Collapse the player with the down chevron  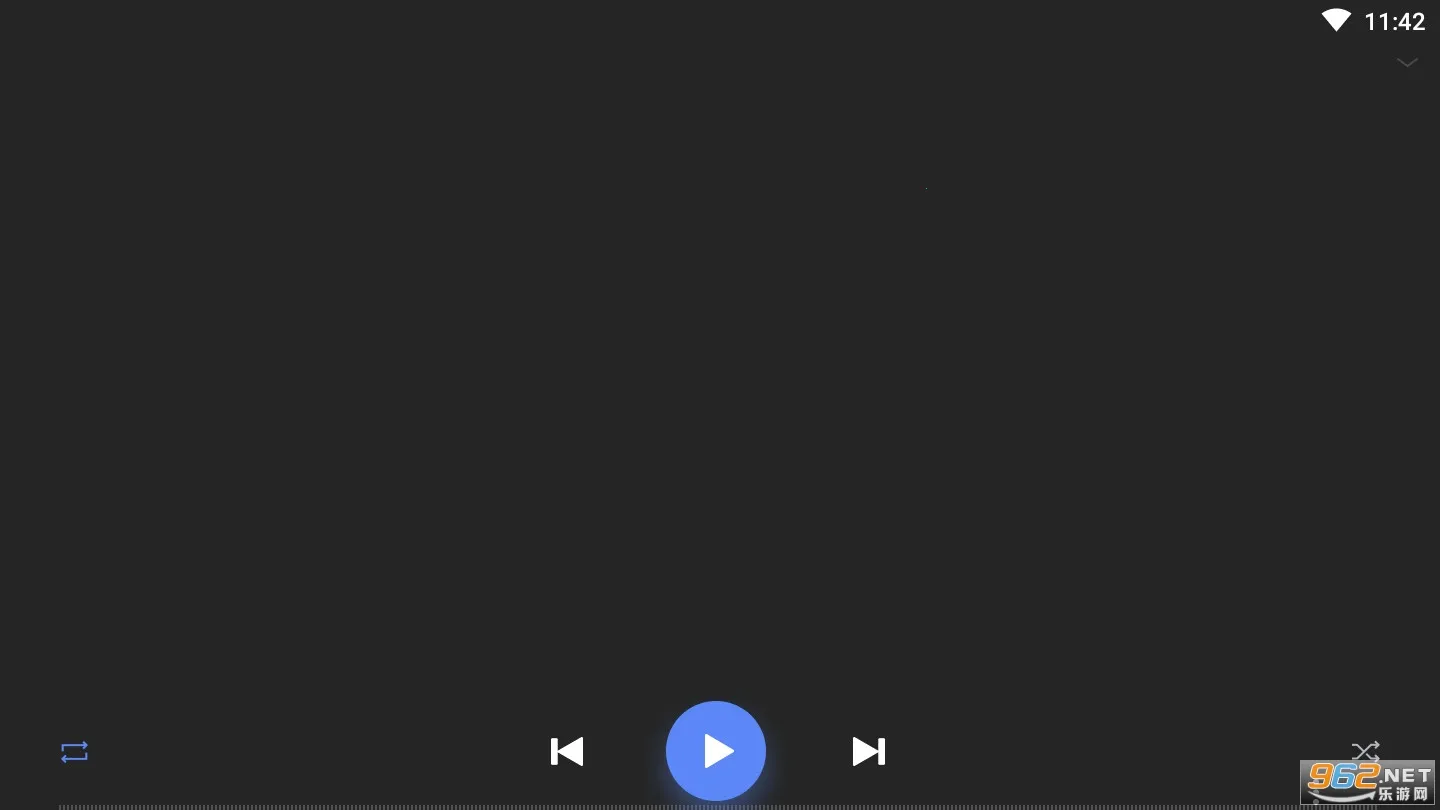point(1407,63)
